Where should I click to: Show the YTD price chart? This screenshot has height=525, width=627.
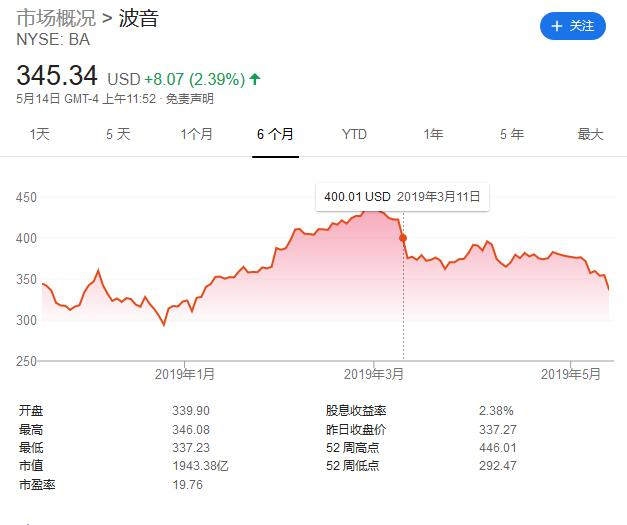point(354,134)
